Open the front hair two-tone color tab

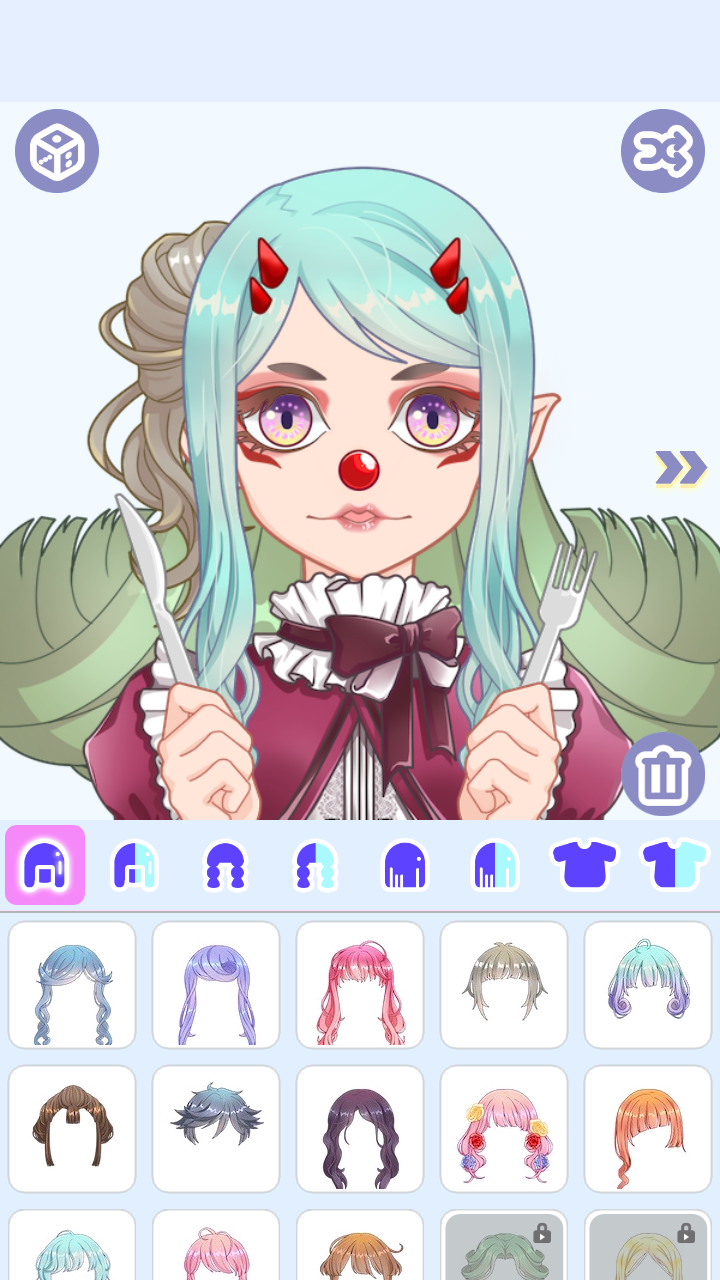[135, 865]
